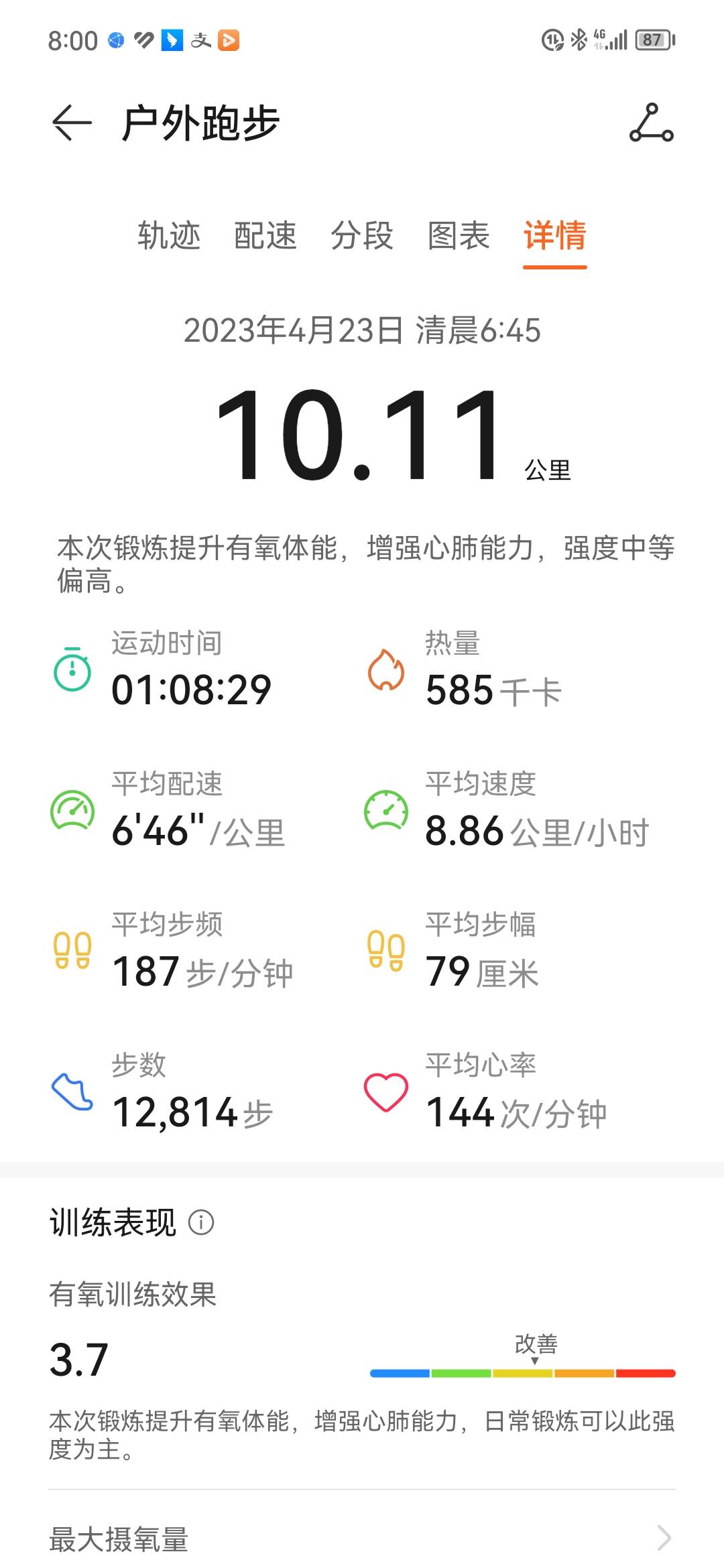Select the stopwatch icon beside 运动时间

click(x=70, y=670)
